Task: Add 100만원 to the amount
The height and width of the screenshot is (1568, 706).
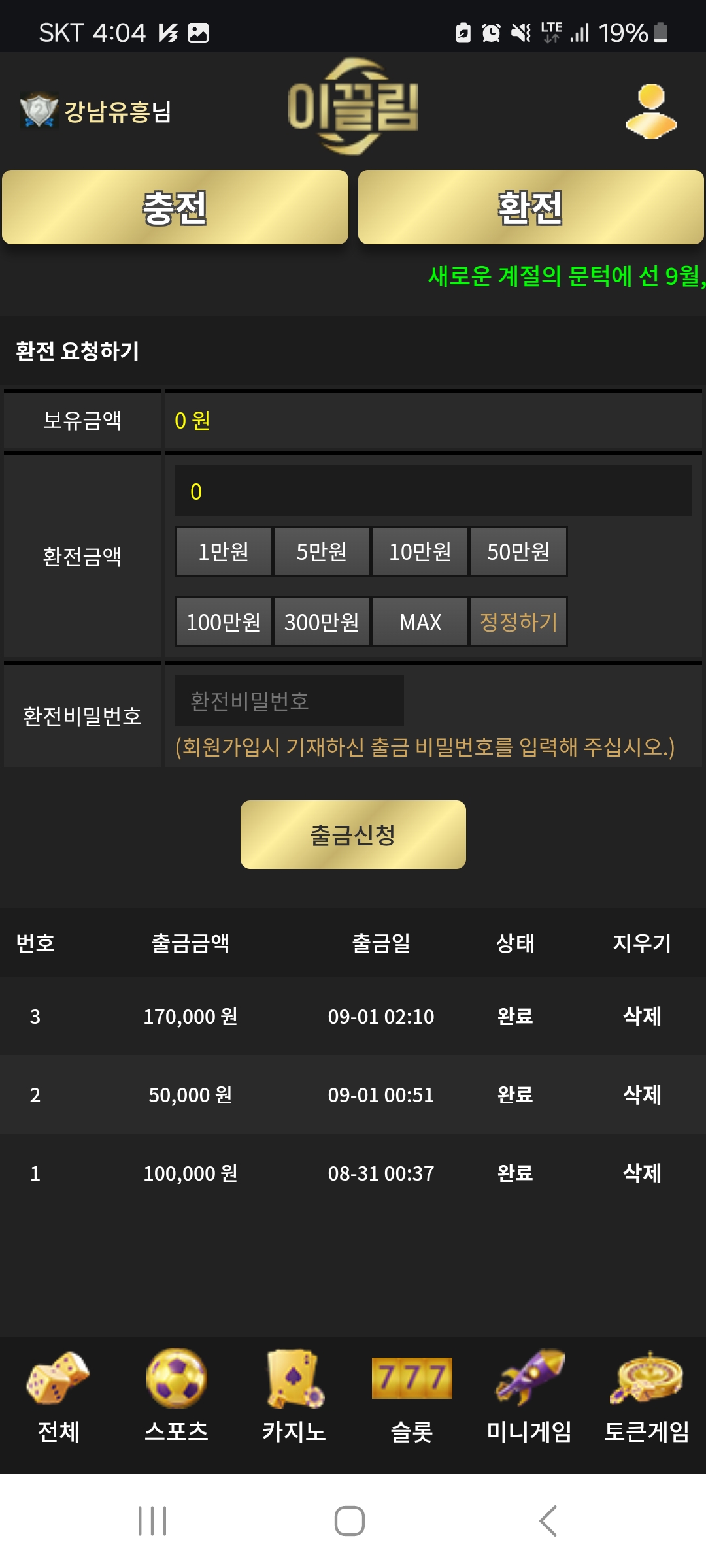Action: point(223,623)
